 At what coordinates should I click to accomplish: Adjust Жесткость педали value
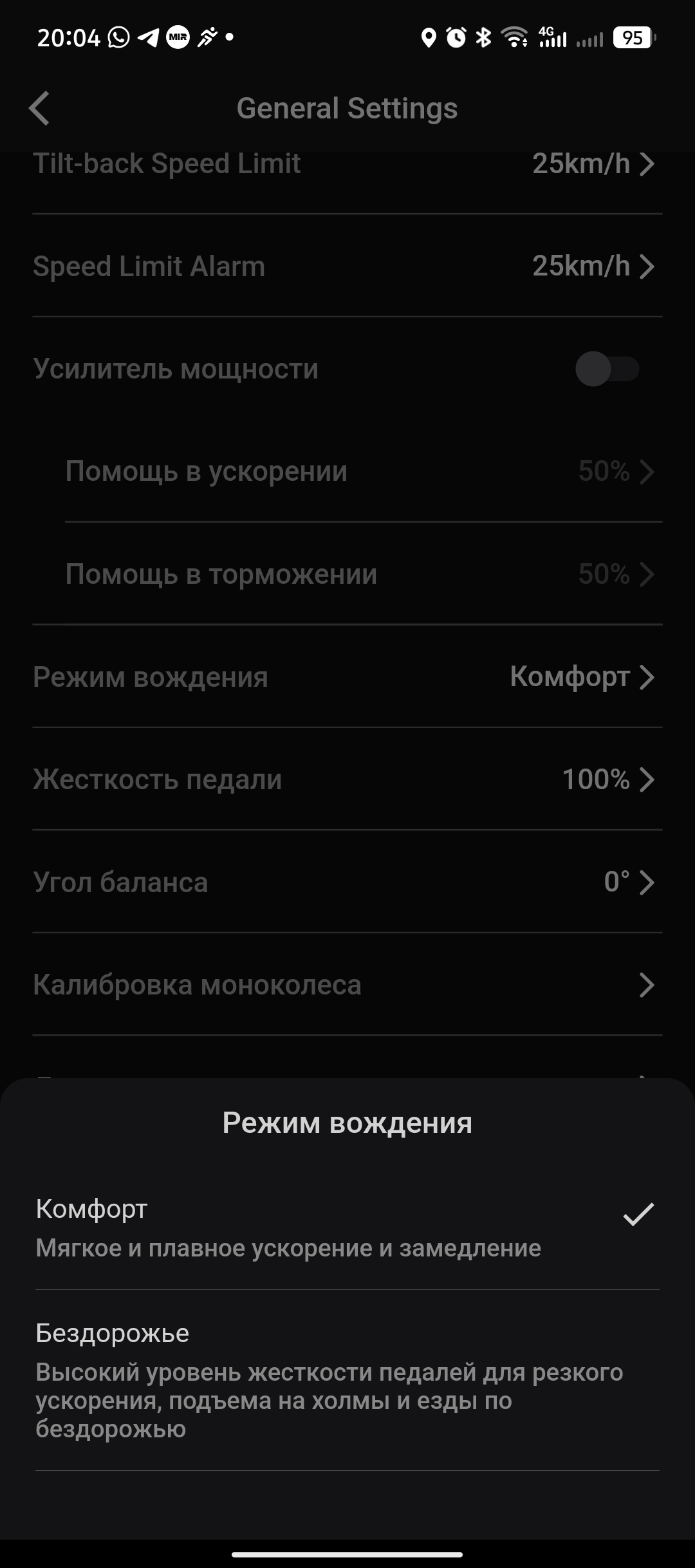[347, 779]
